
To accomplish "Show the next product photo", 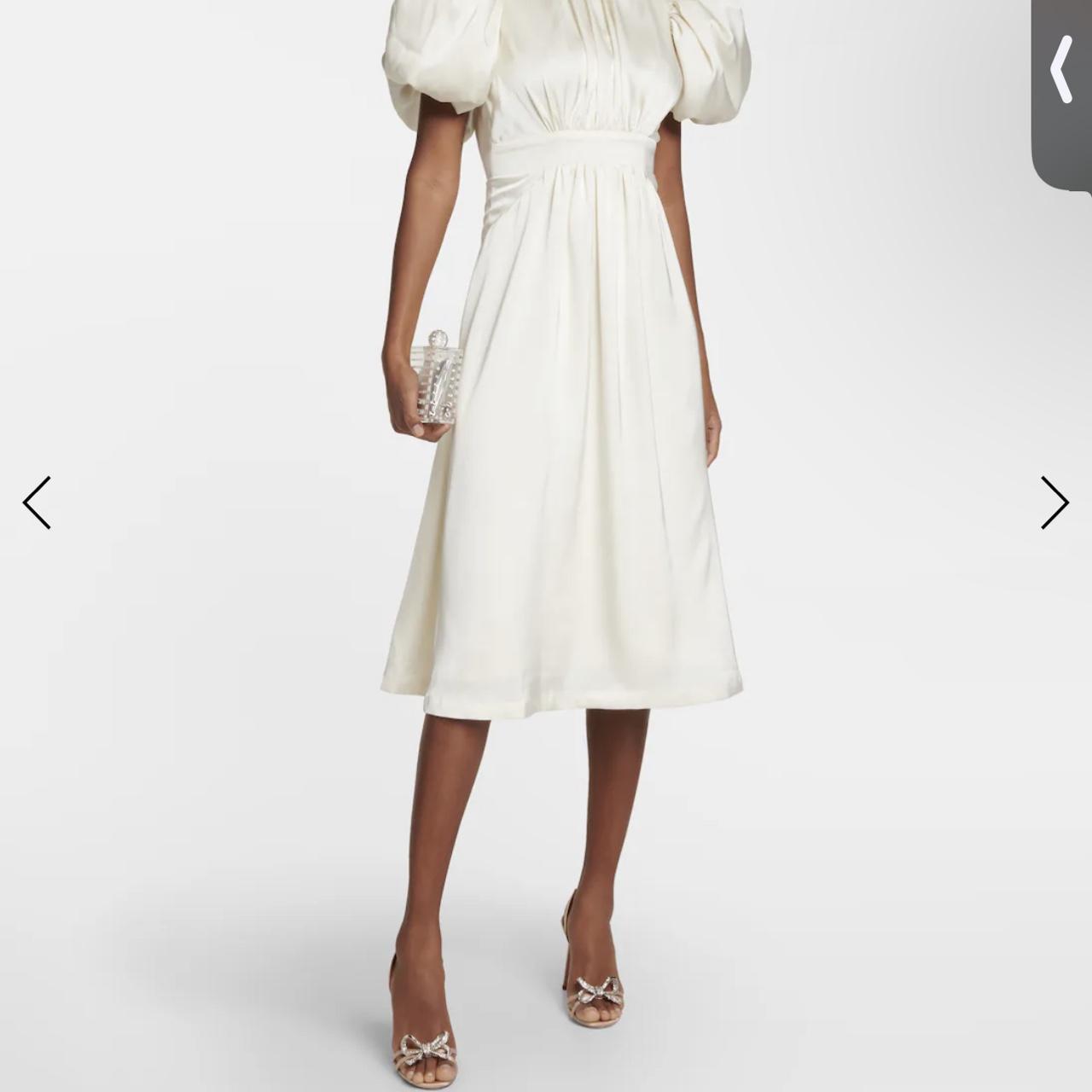I will click(1054, 502).
